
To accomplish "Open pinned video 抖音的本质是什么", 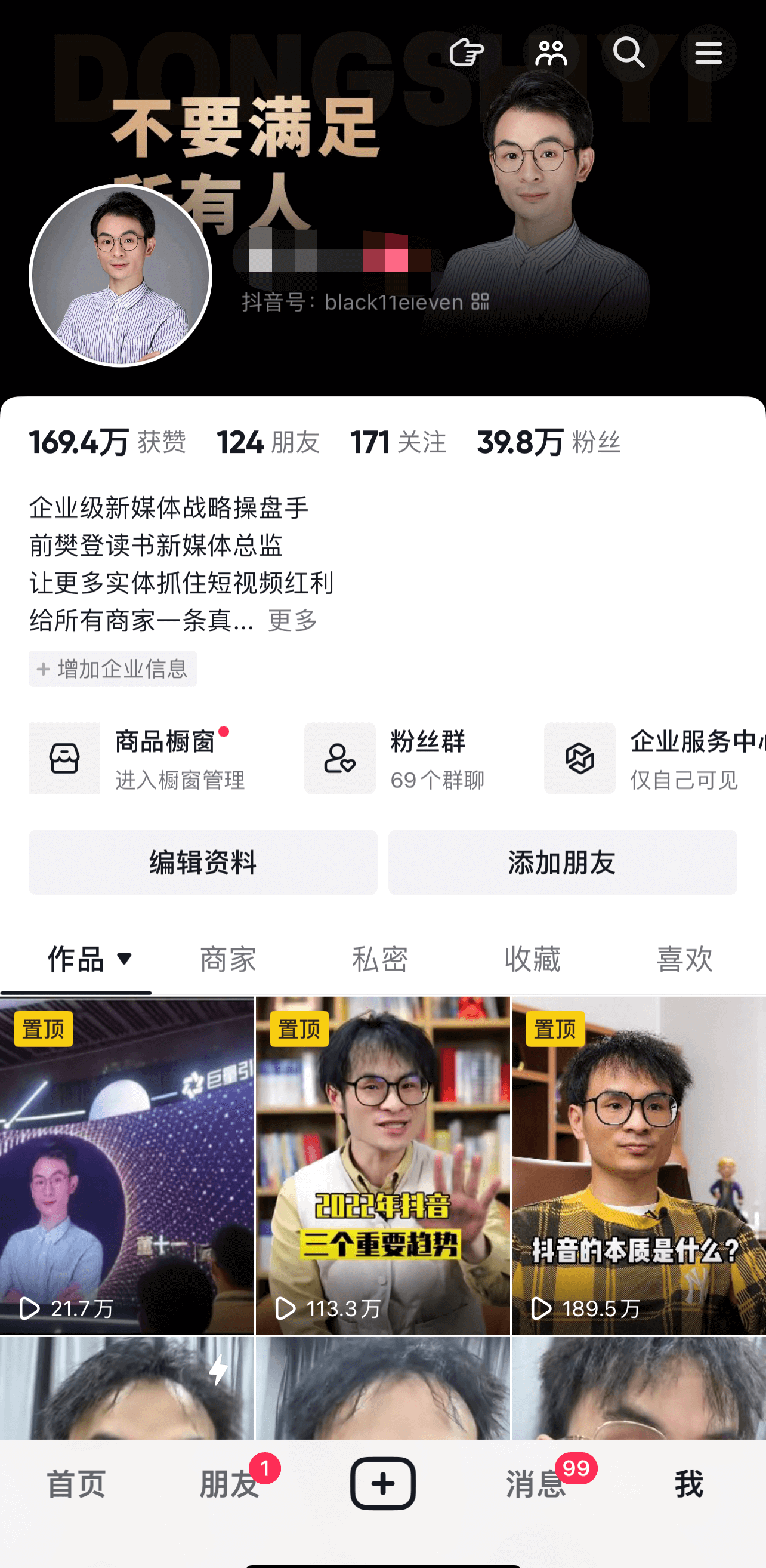I will pos(638,1166).
